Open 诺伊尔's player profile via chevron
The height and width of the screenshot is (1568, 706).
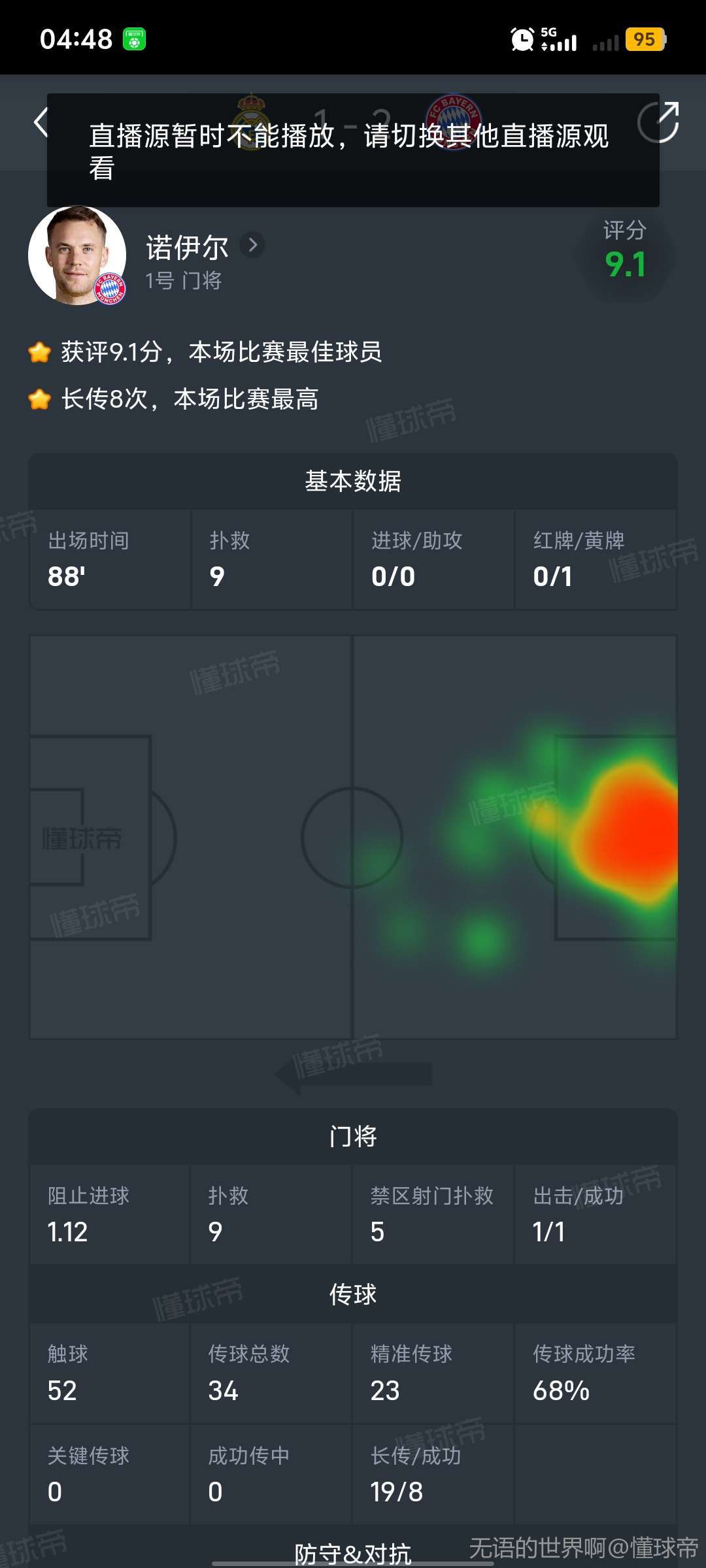pyautogui.click(x=252, y=245)
